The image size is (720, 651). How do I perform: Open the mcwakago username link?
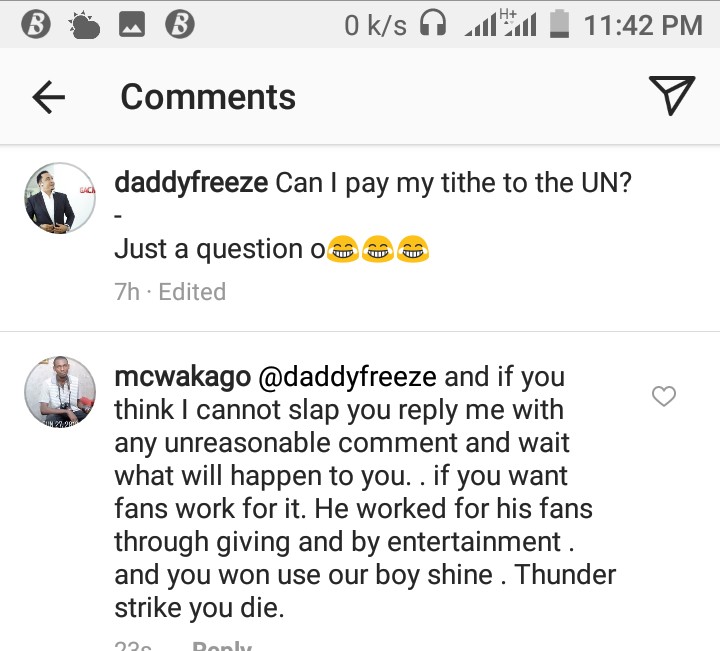click(x=182, y=377)
